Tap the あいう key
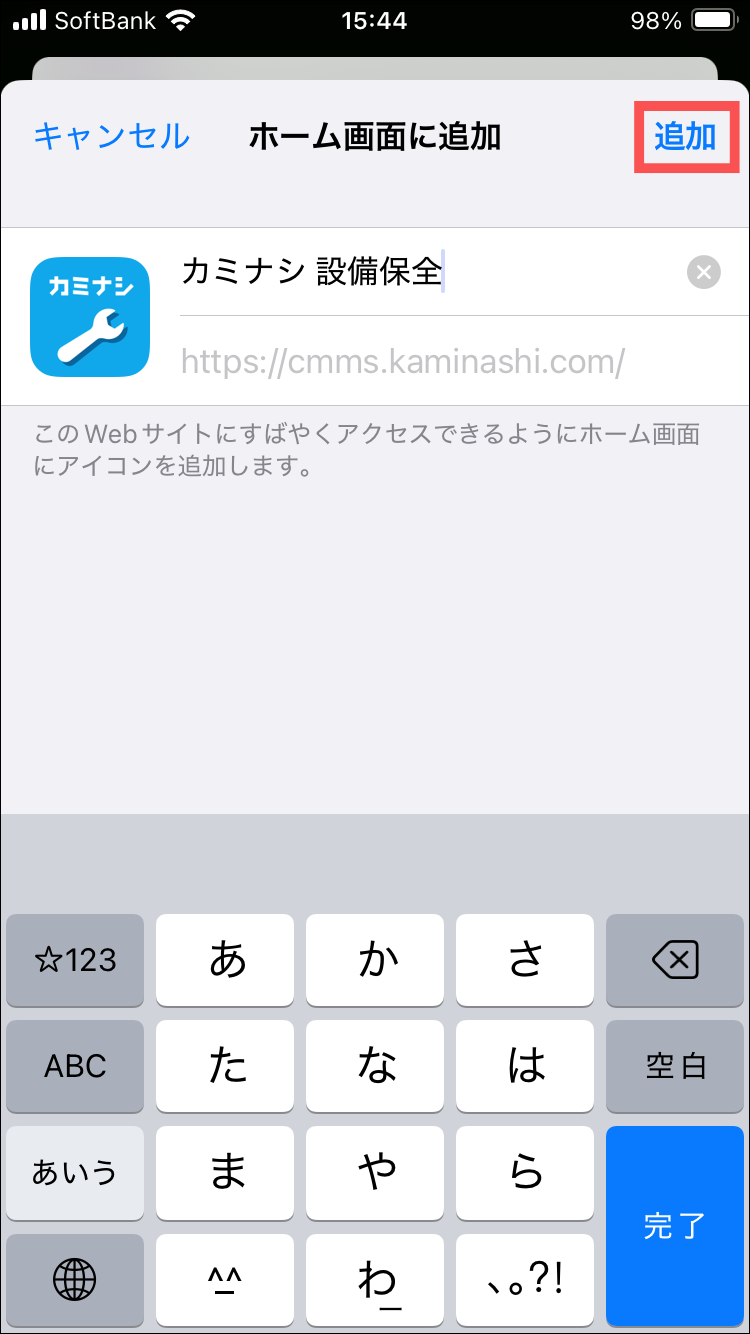Screen dimensions: 750x1334 75,1172
